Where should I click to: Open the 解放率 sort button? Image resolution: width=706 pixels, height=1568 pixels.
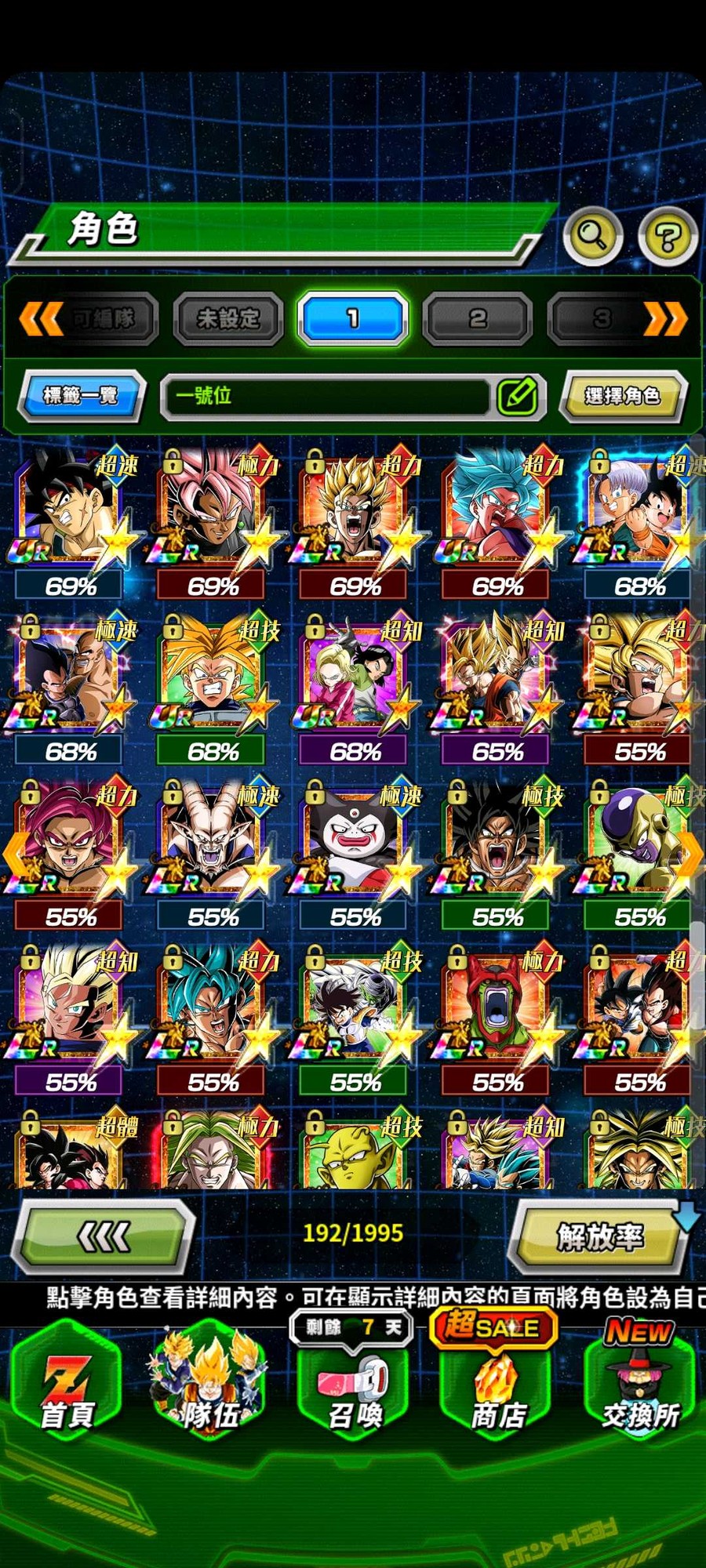[x=600, y=1237]
